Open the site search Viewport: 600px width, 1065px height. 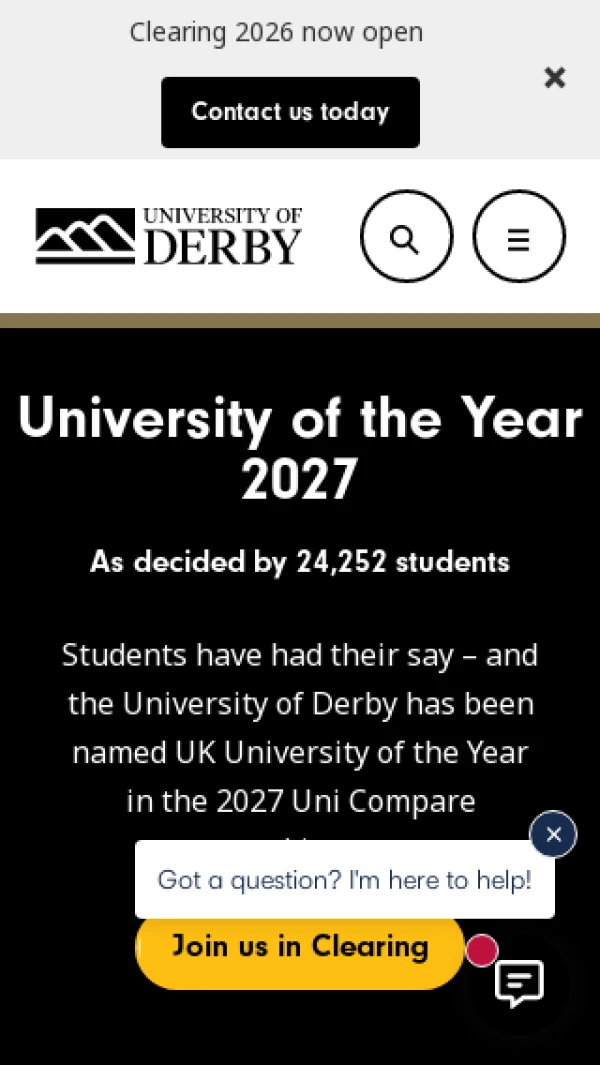click(406, 236)
